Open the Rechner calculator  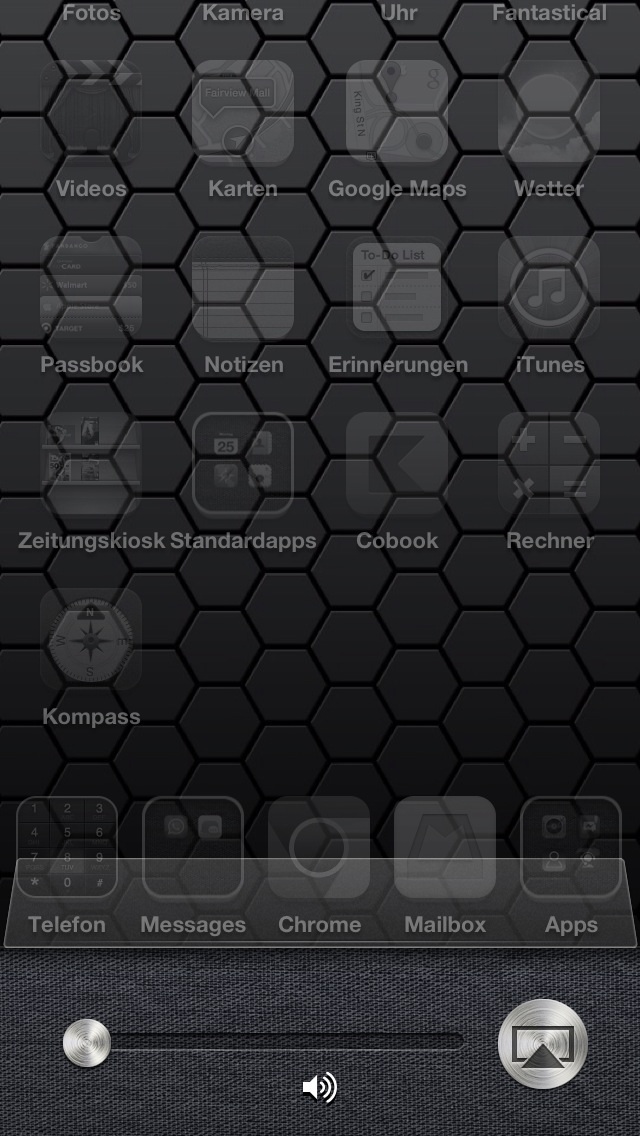(549, 464)
